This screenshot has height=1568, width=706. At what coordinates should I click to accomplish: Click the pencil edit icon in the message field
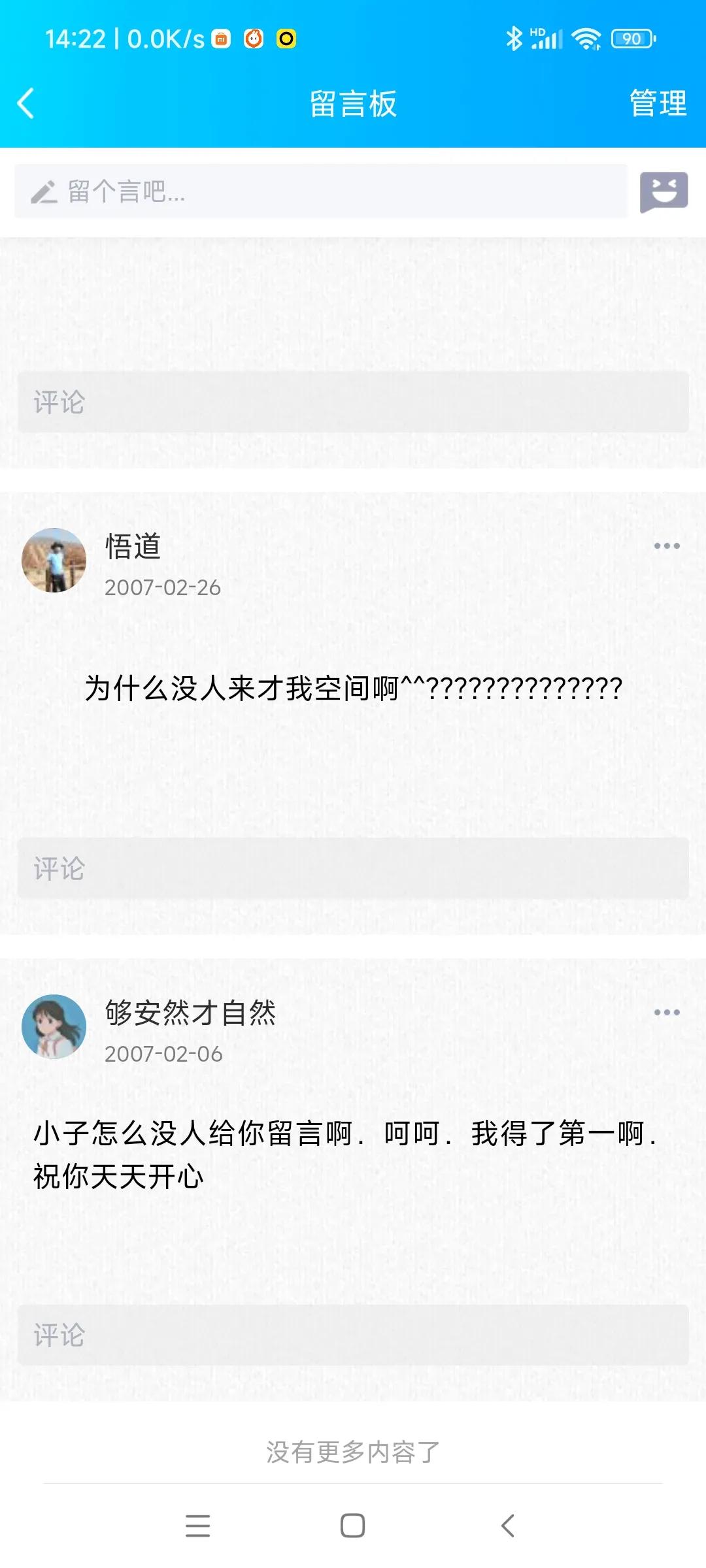(x=42, y=193)
